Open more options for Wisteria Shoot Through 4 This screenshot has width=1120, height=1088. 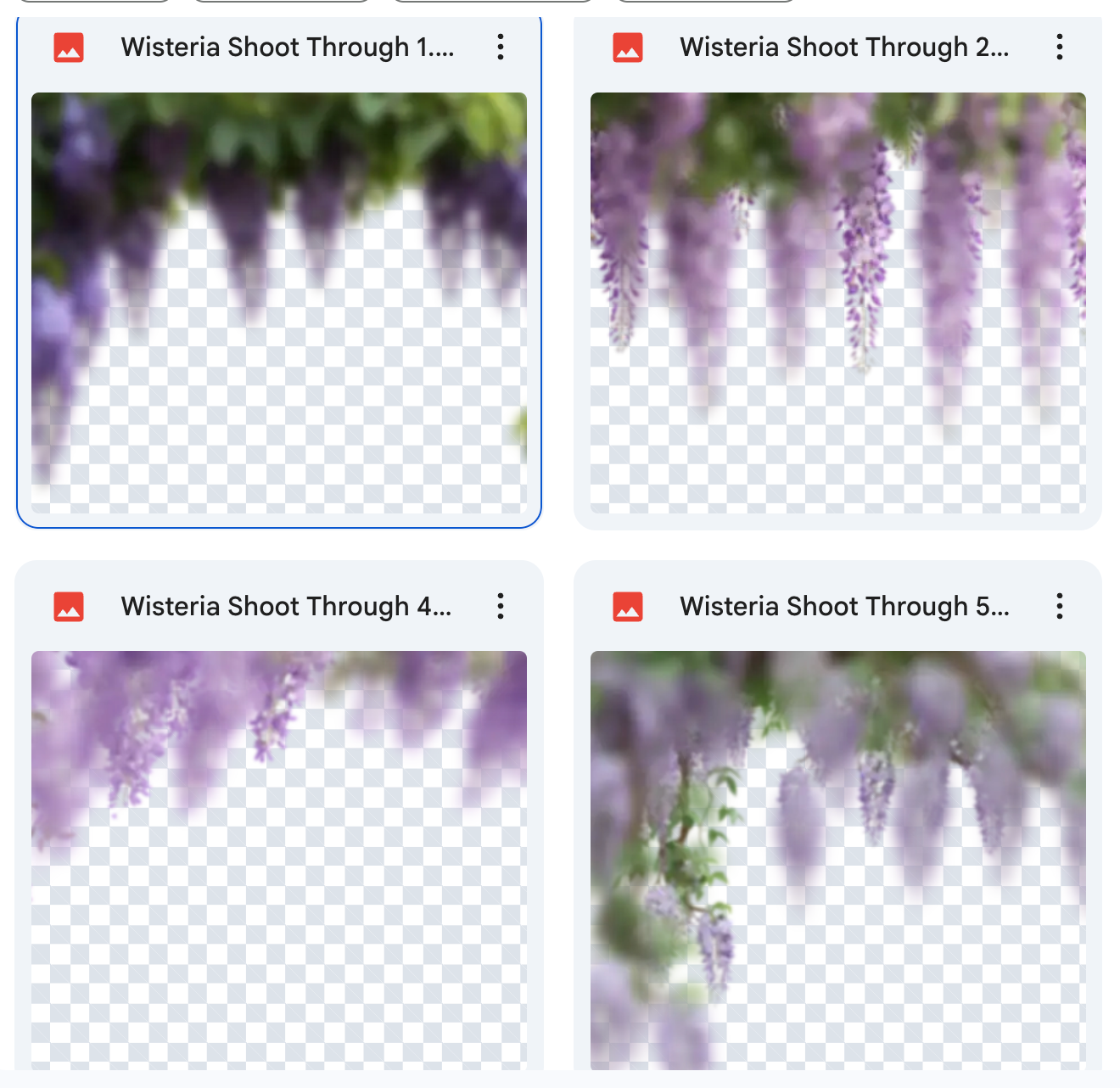501,606
